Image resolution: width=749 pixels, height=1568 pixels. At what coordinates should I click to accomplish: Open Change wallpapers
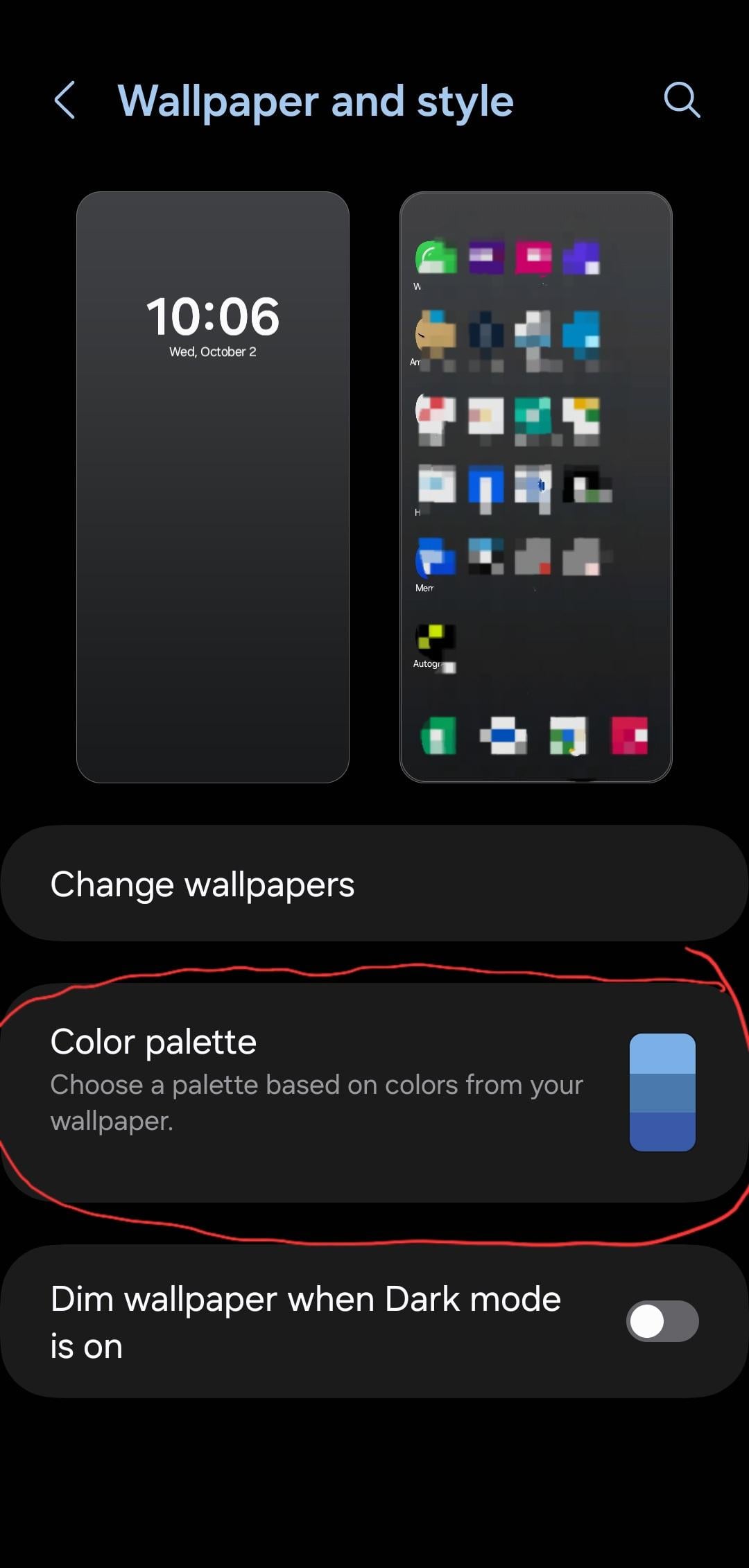coord(374,884)
